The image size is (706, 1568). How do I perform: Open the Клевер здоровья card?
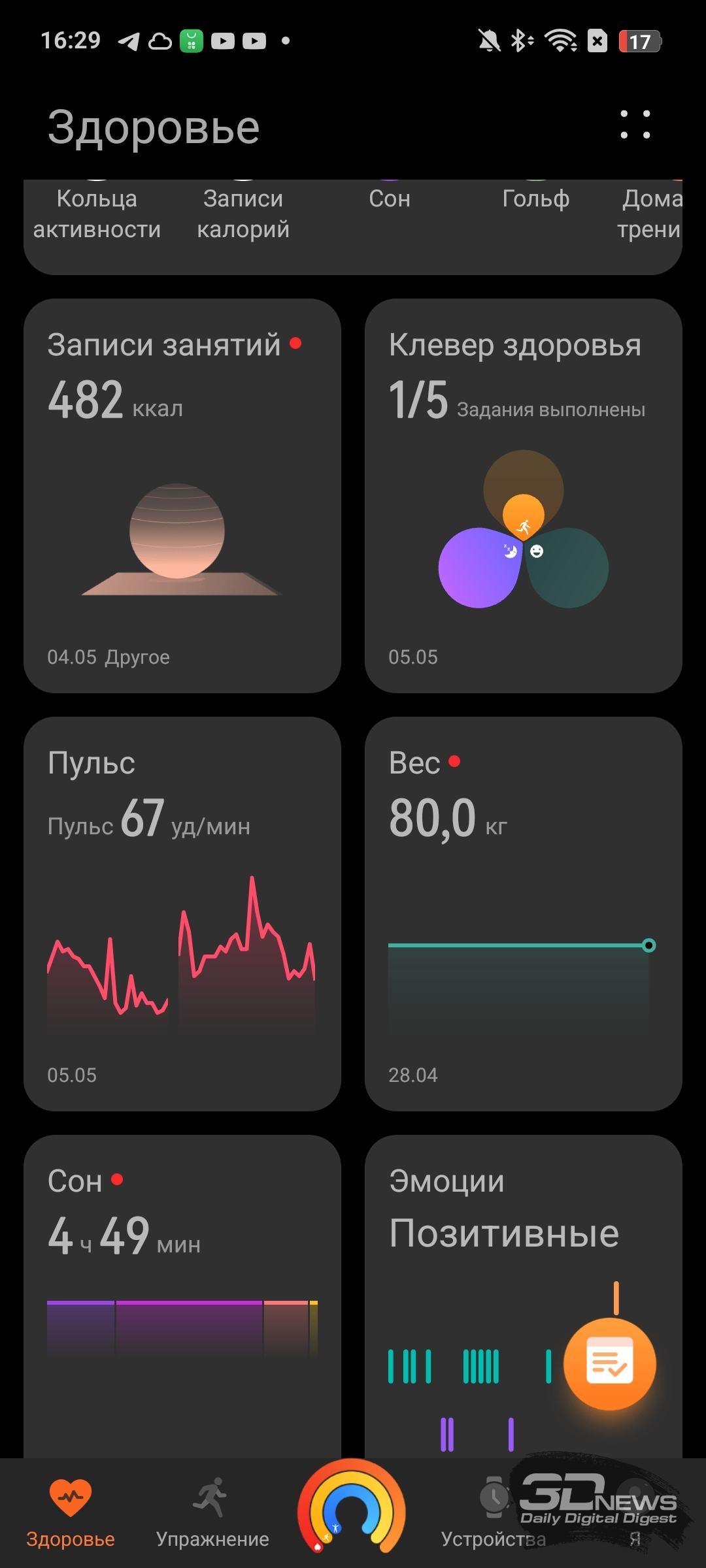tap(524, 496)
